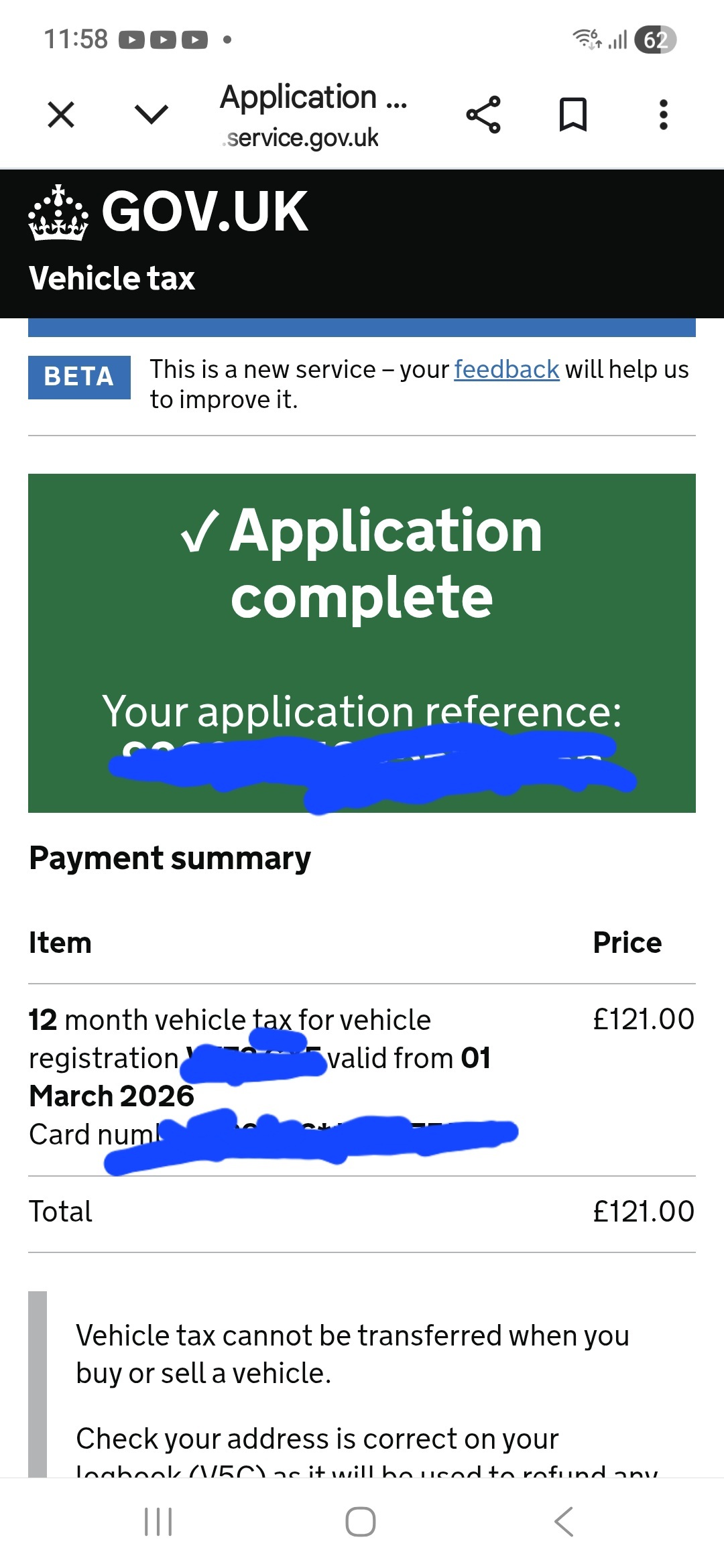
Task: Share this page
Action: point(483,115)
